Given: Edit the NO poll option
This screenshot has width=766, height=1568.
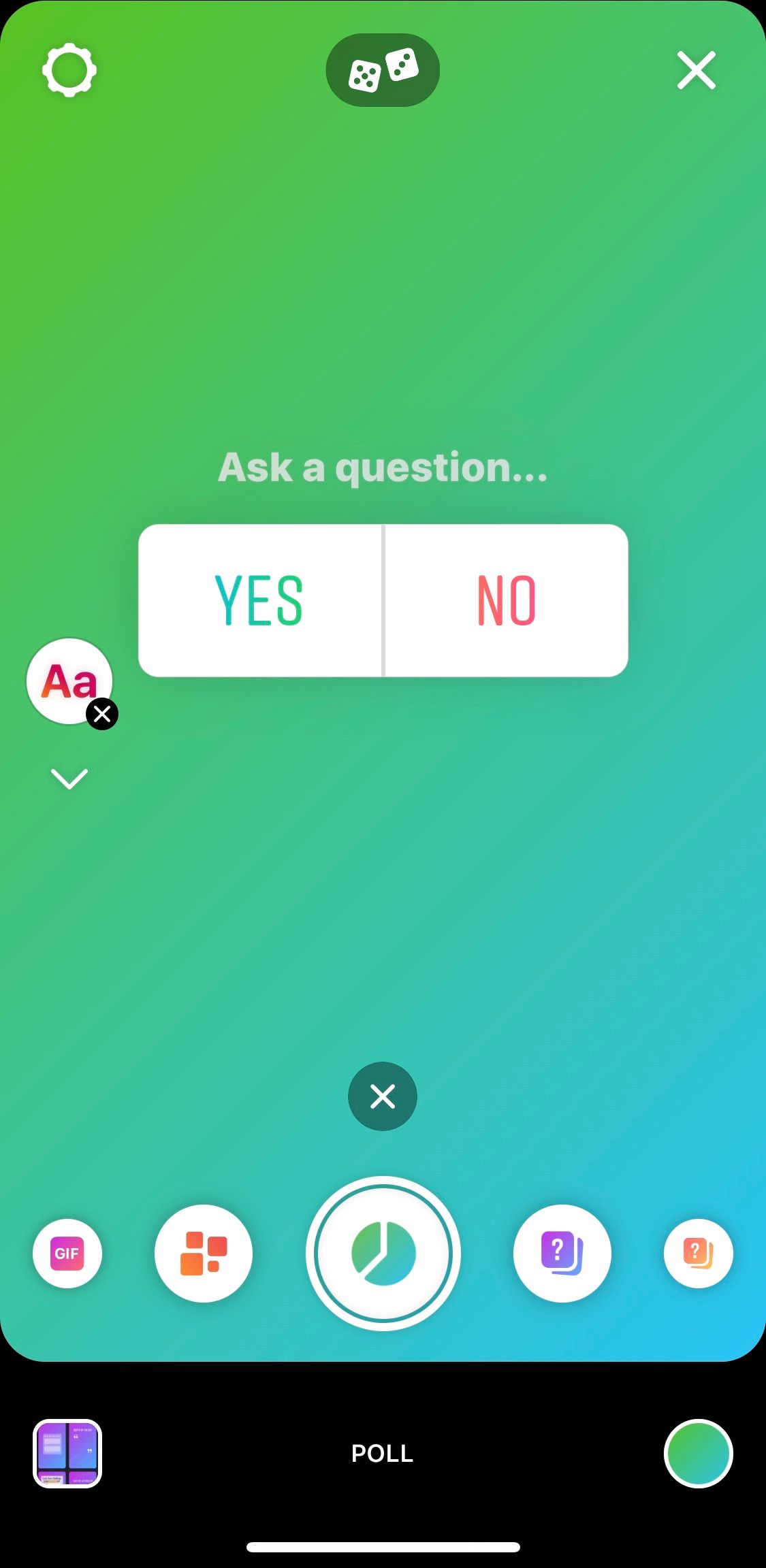Looking at the screenshot, I should (507, 600).
